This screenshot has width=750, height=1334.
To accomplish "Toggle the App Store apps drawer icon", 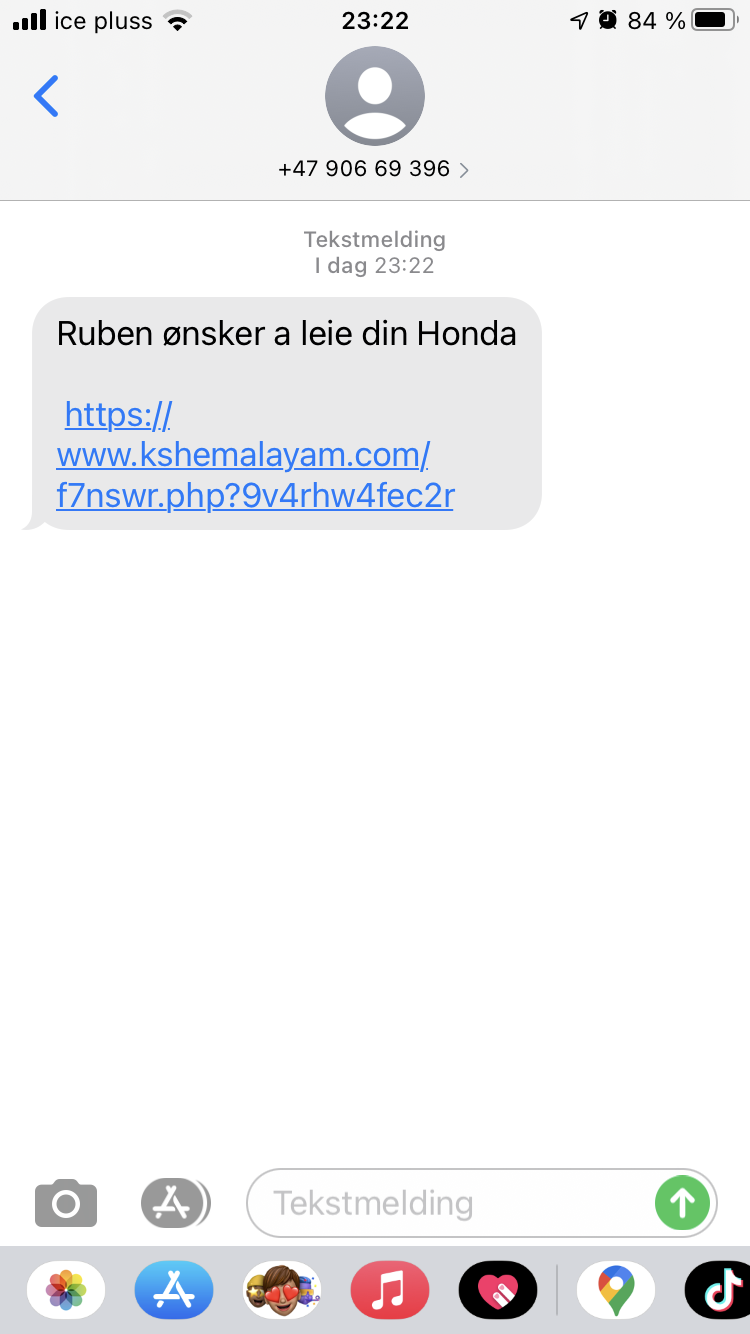I will [x=175, y=1203].
